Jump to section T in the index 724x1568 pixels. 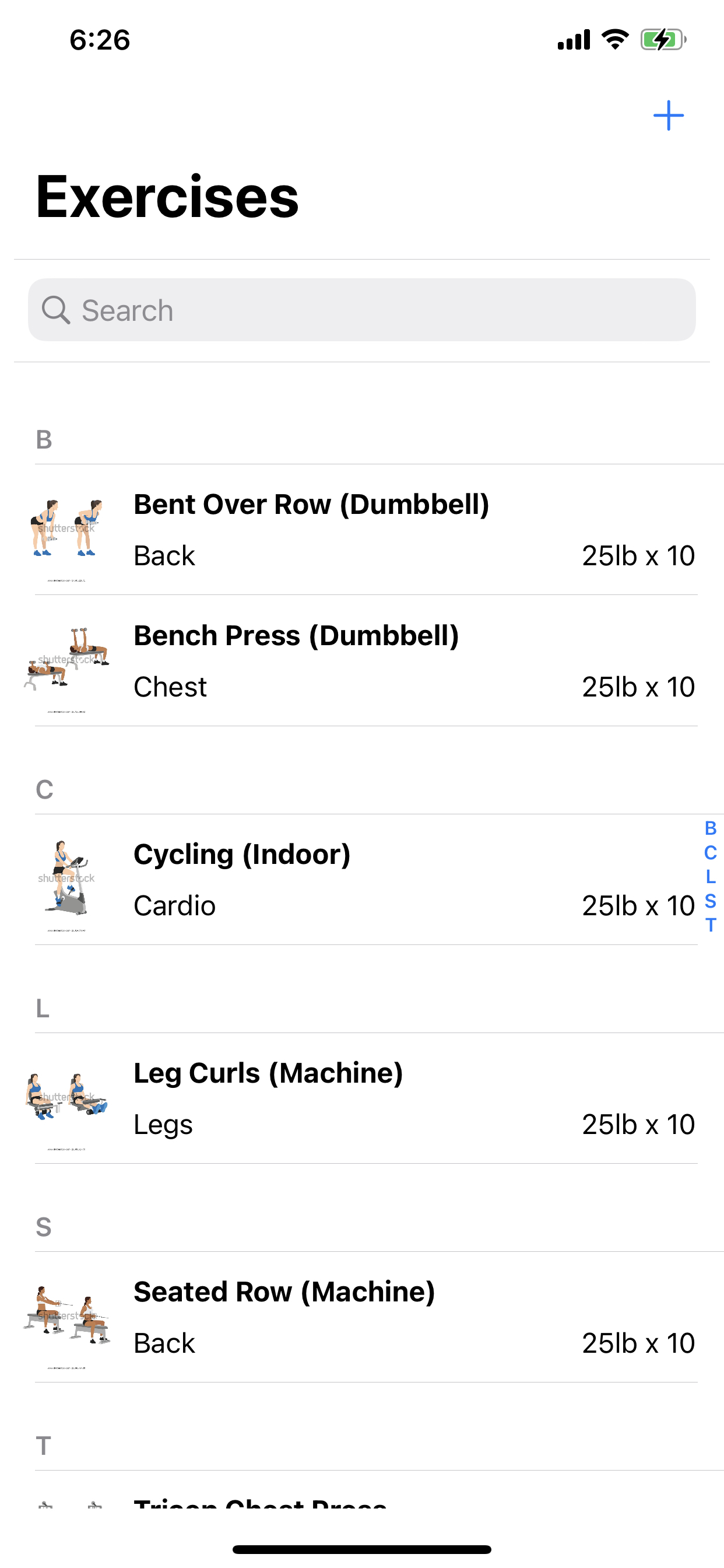click(710, 925)
